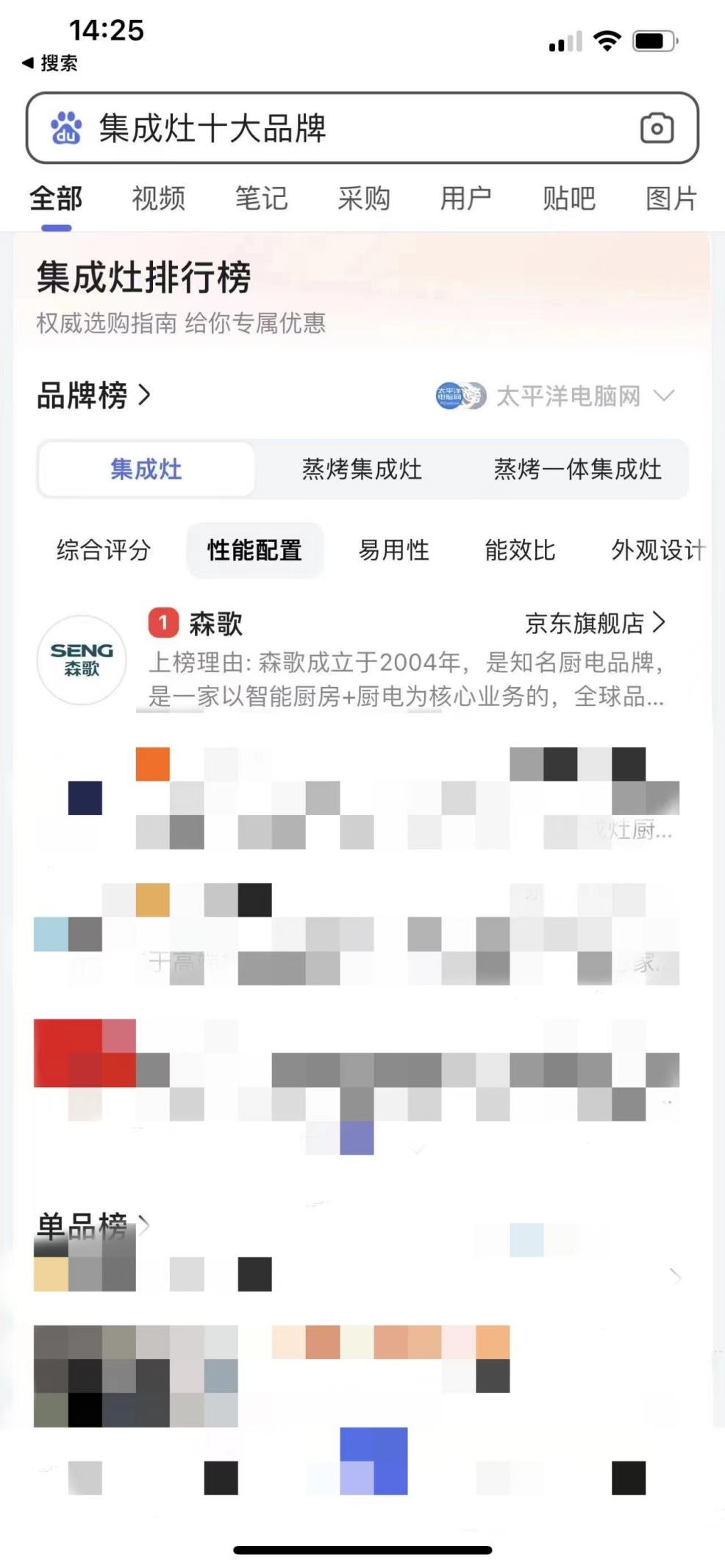
Task: Open 森歌's 京东旗舰店 link
Action: point(594,624)
